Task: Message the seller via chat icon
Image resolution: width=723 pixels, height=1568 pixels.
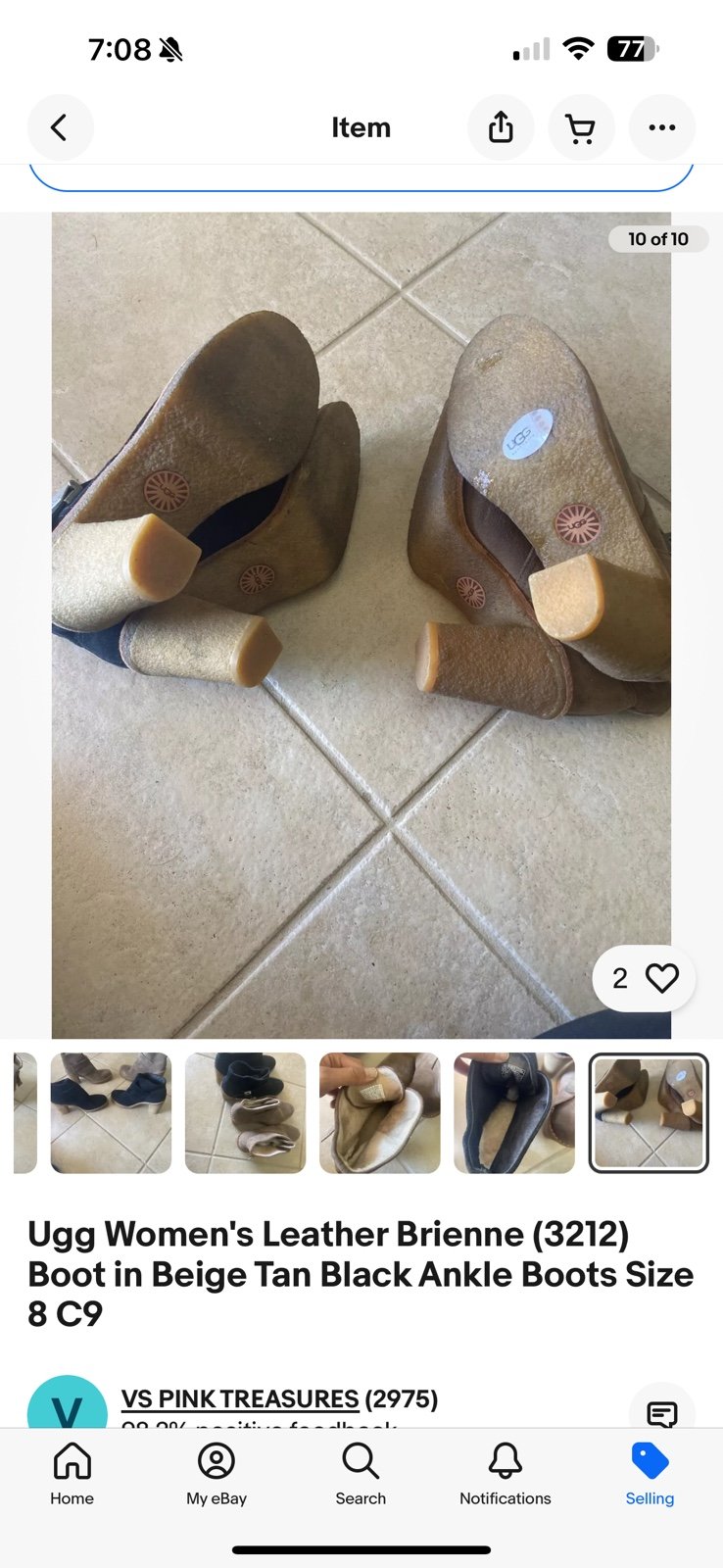Action: 662,1413
